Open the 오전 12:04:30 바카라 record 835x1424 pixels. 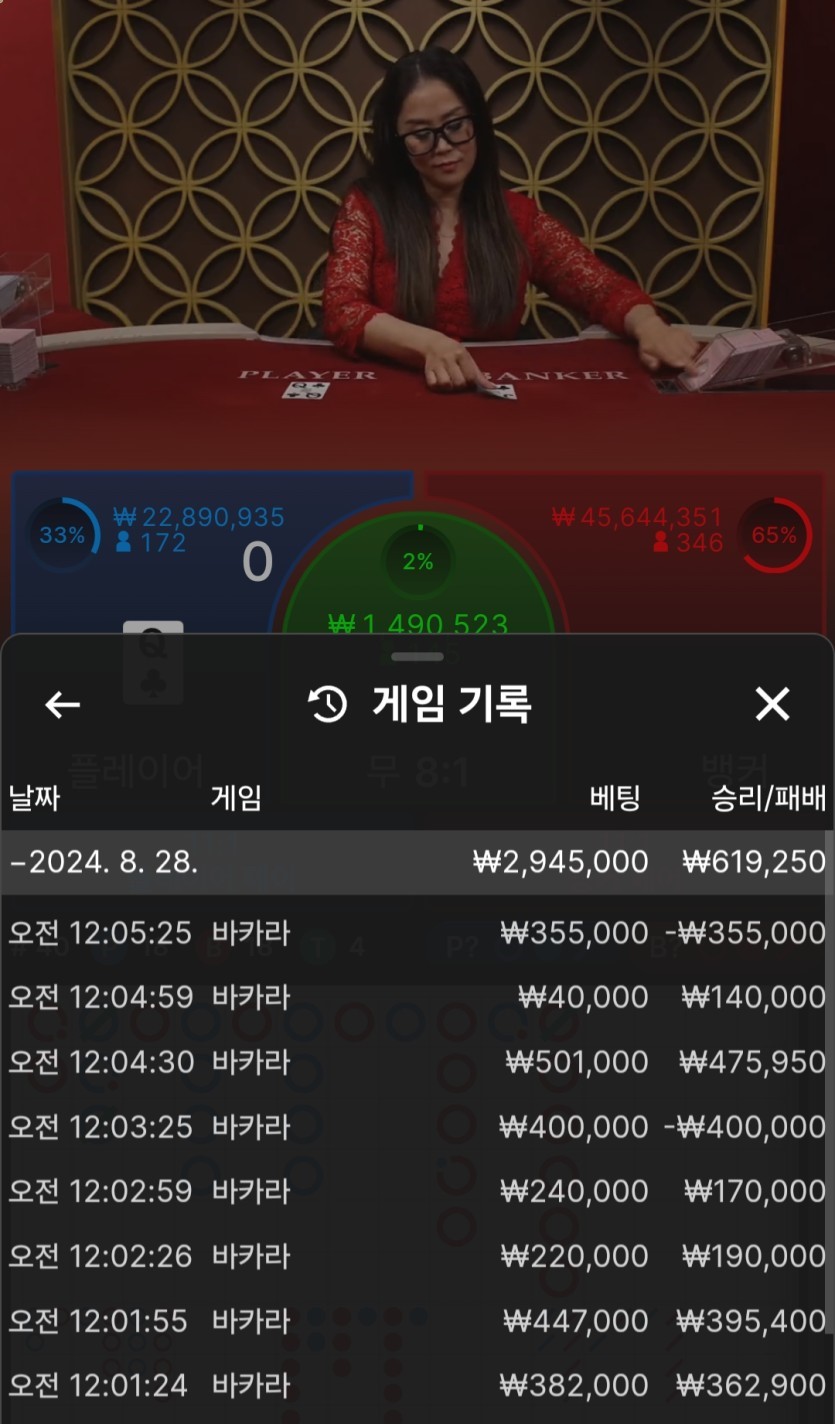[417, 1062]
